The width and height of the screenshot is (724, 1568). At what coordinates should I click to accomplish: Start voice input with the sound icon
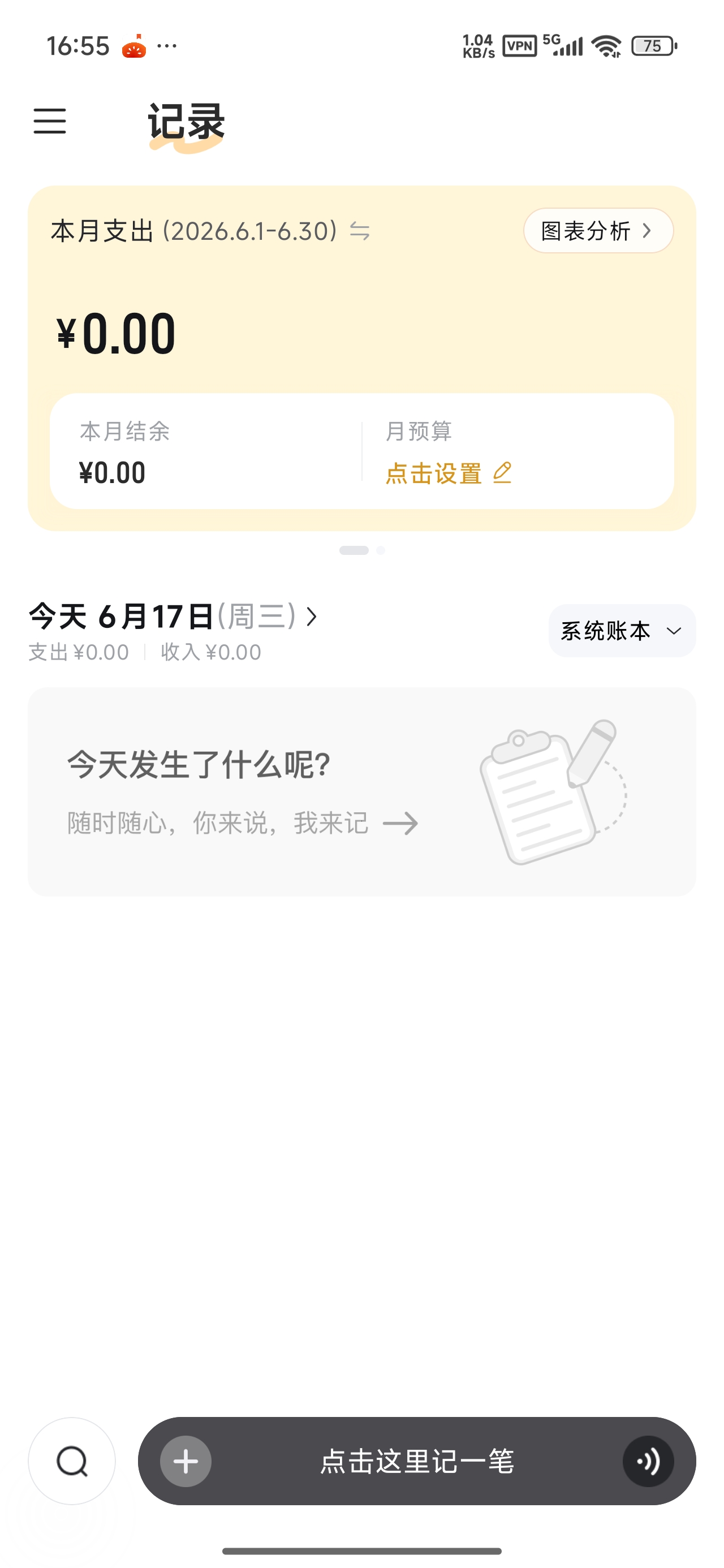point(648,1461)
